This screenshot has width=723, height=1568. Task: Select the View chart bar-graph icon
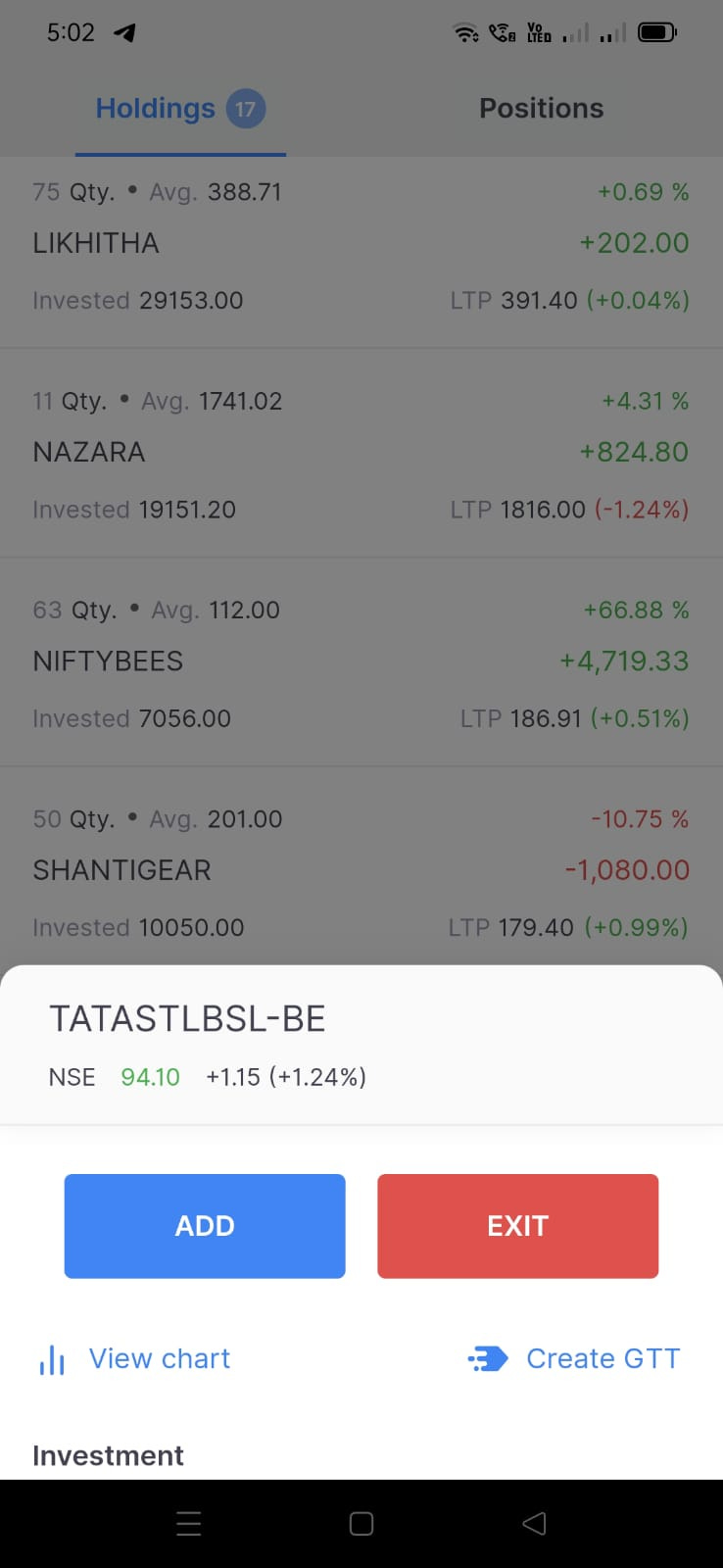point(51,1358)
